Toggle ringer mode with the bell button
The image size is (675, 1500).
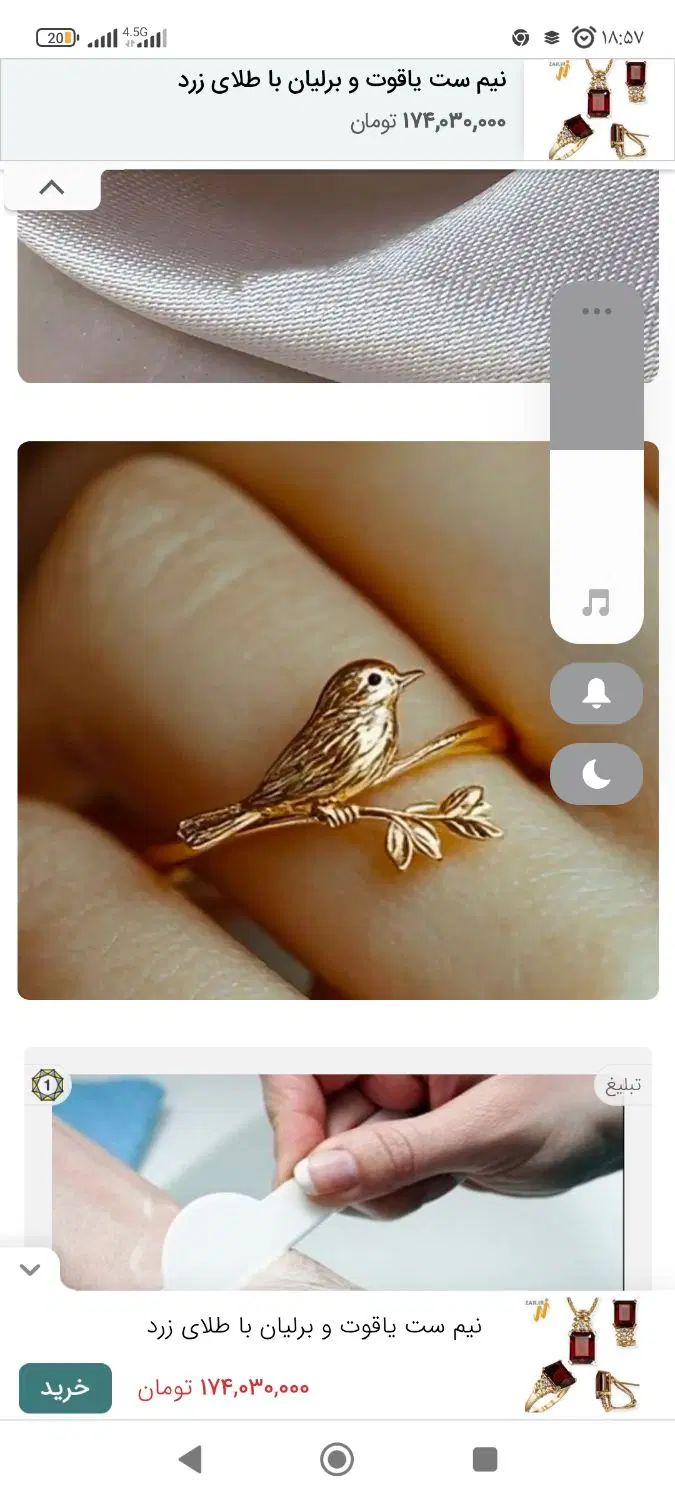[597, 693]
